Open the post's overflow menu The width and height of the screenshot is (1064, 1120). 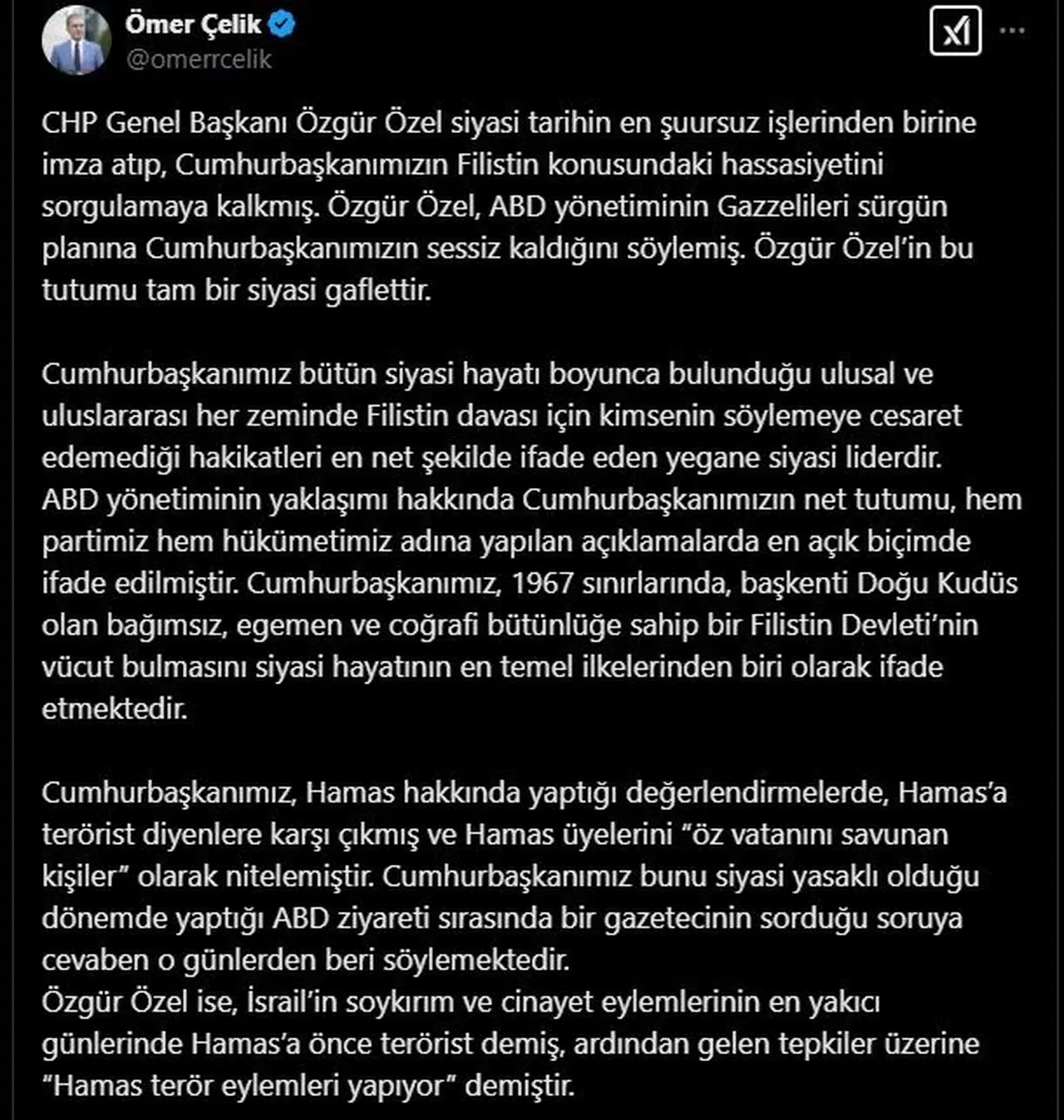(x=1012, y=31)
